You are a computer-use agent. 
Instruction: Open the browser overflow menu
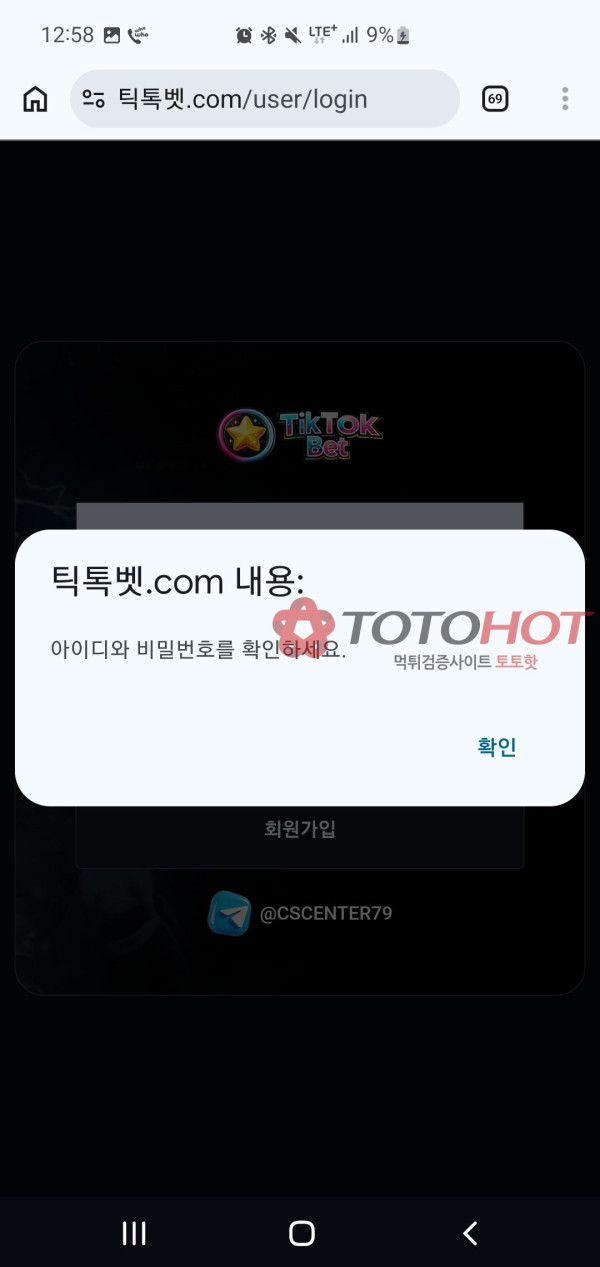[x=565, y=99]
